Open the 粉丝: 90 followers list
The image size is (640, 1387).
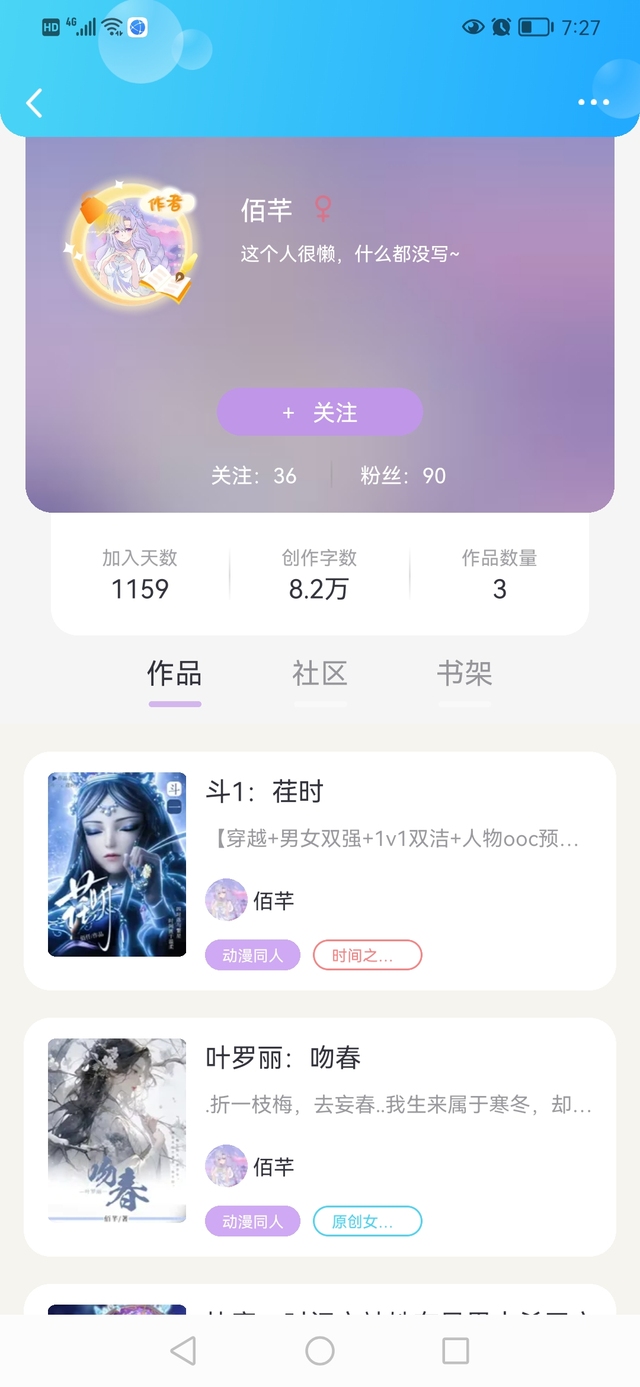click(x=403, y=476)
